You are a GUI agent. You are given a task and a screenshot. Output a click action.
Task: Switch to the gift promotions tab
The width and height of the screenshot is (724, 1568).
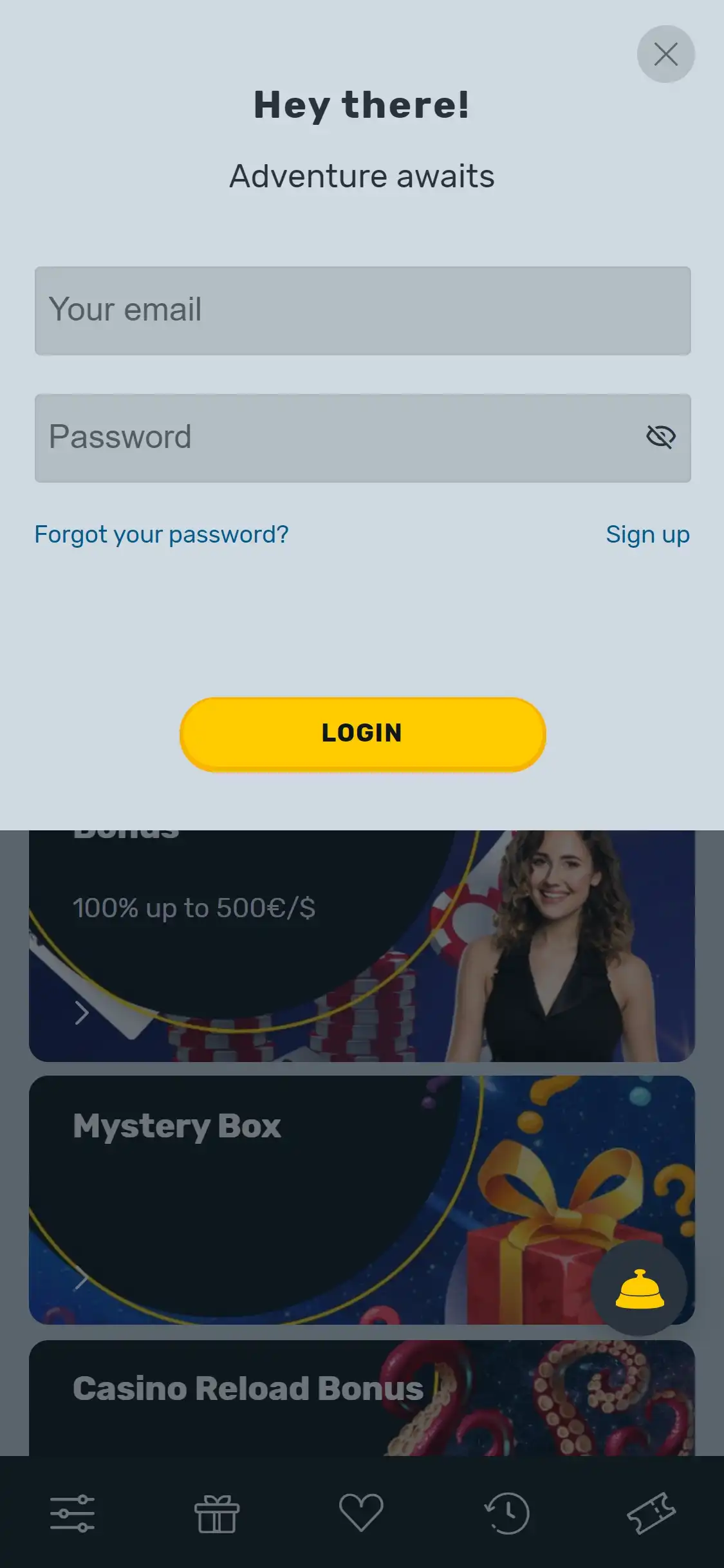217,1513
